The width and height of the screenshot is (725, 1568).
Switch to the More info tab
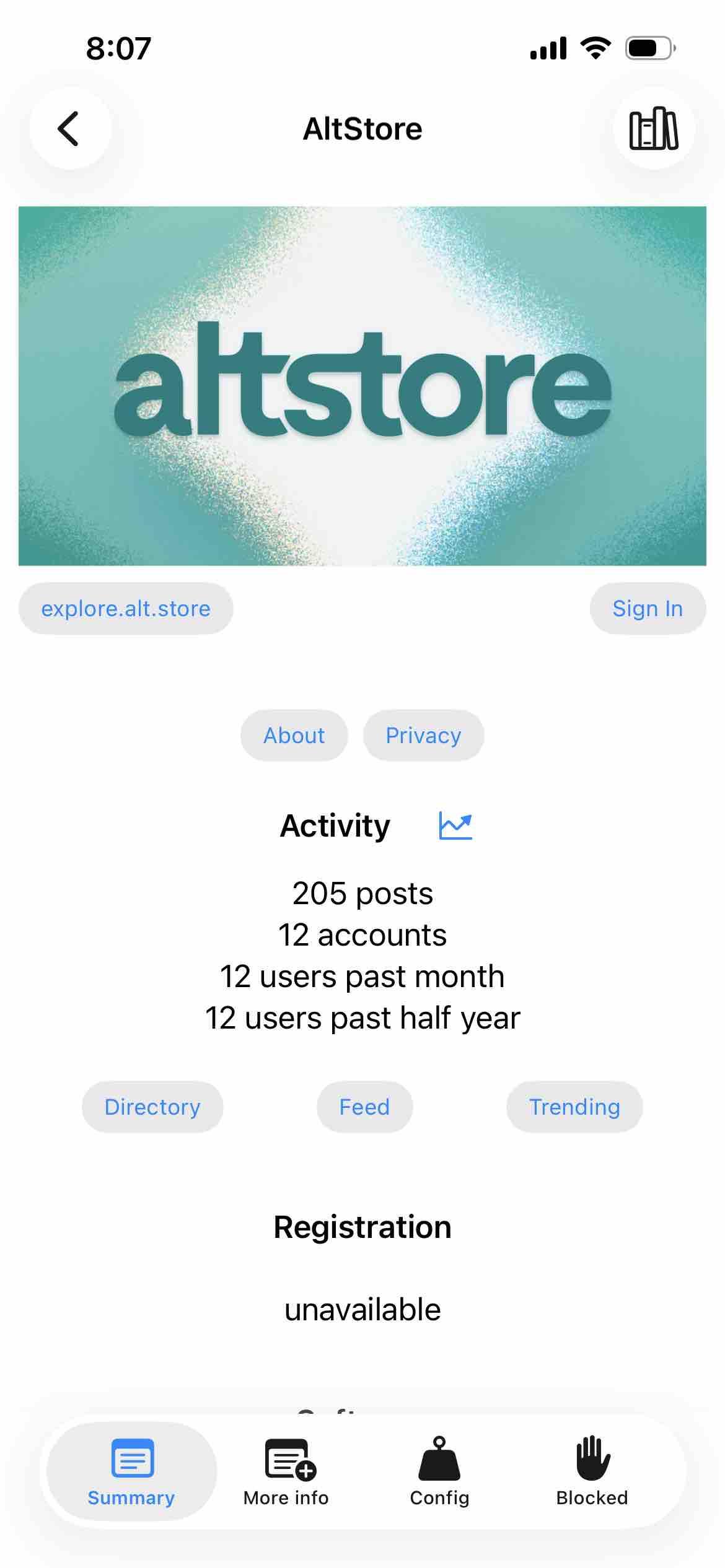point(286,1471)
